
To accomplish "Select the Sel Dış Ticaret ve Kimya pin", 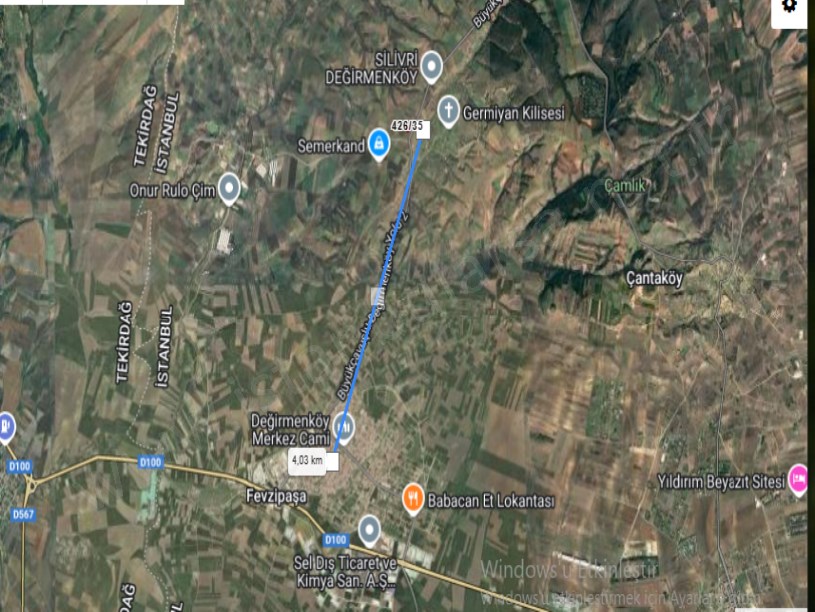I will (x=369, y=529).
